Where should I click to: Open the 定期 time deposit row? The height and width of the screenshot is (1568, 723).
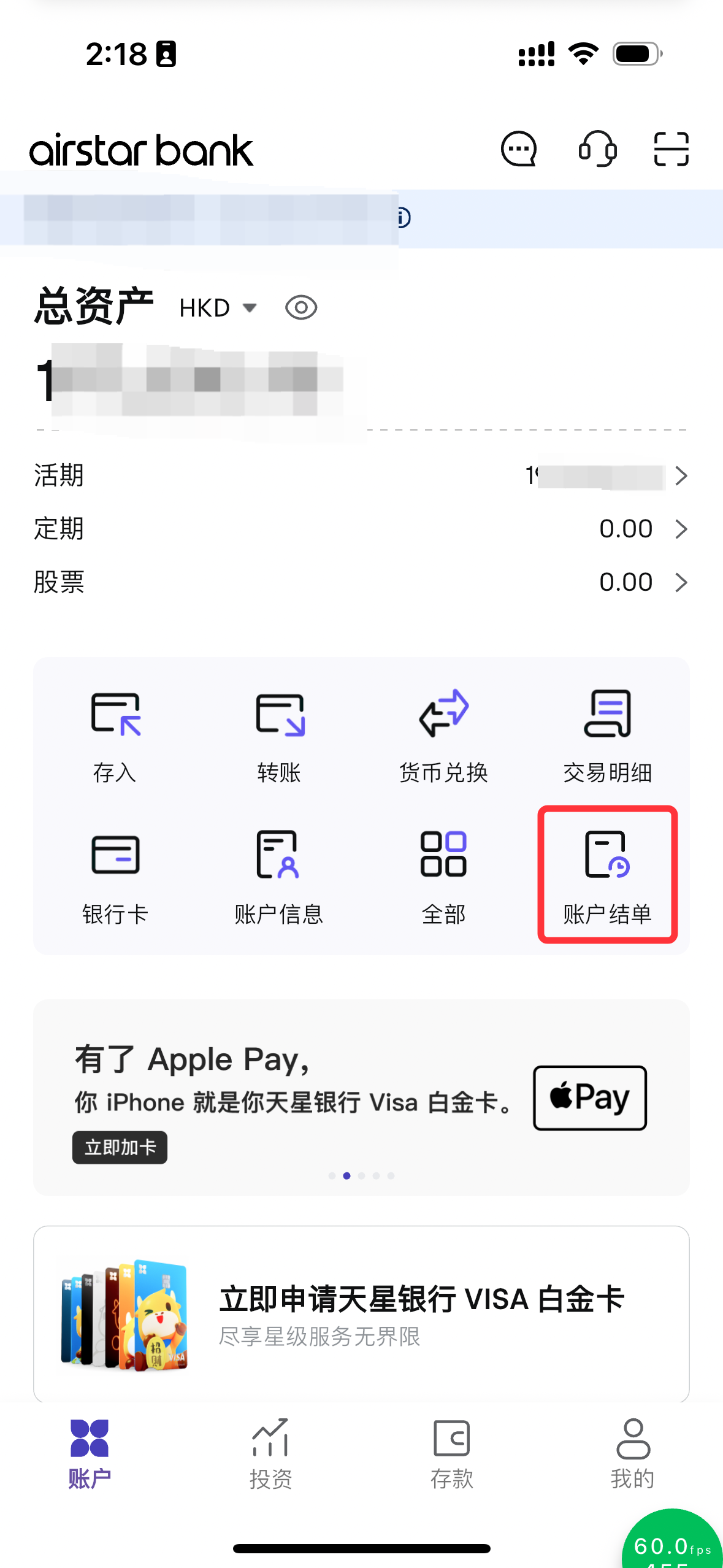(361, 529)
